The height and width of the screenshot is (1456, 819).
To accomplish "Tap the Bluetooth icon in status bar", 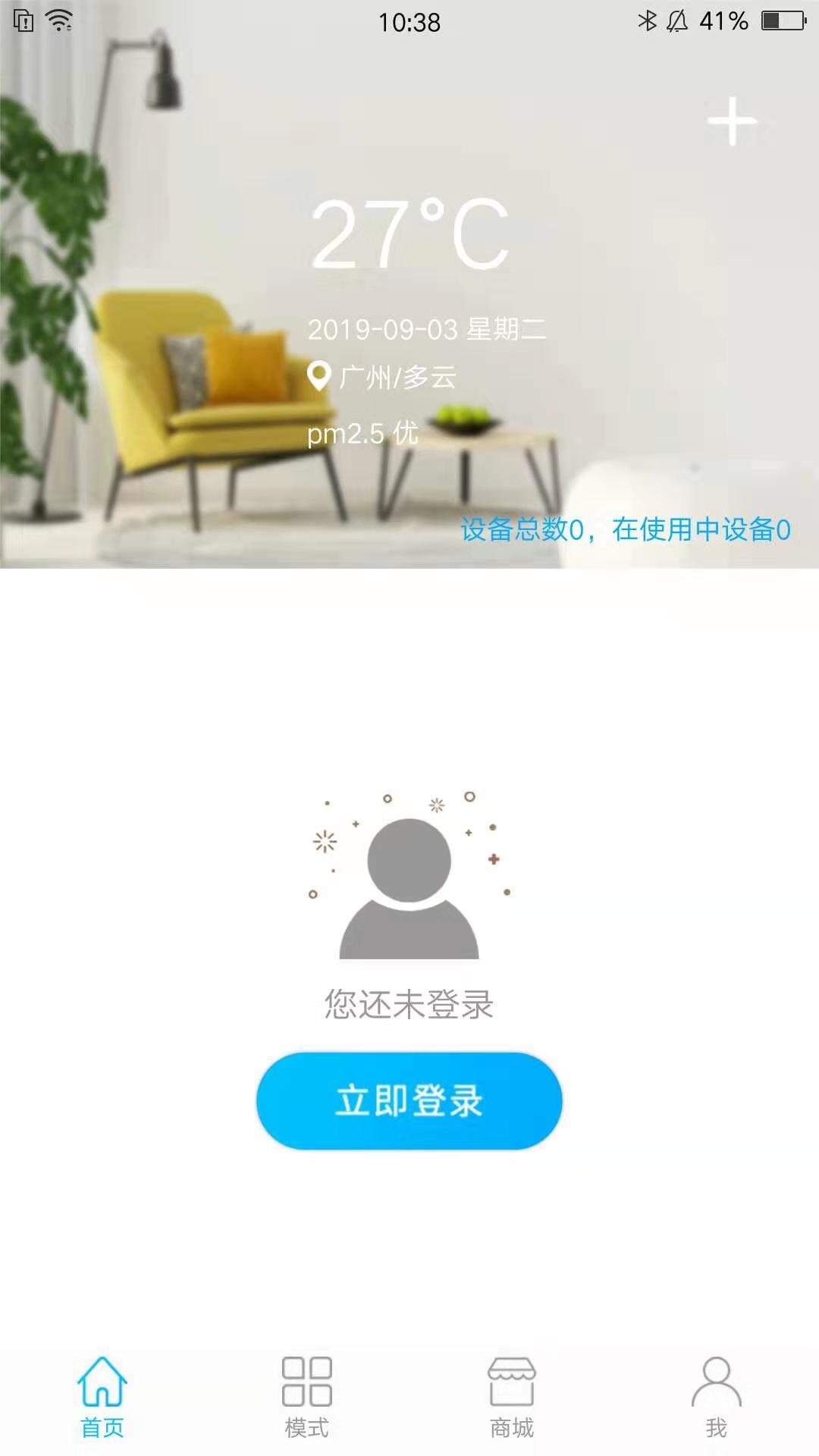I will (x=648, y=21).
